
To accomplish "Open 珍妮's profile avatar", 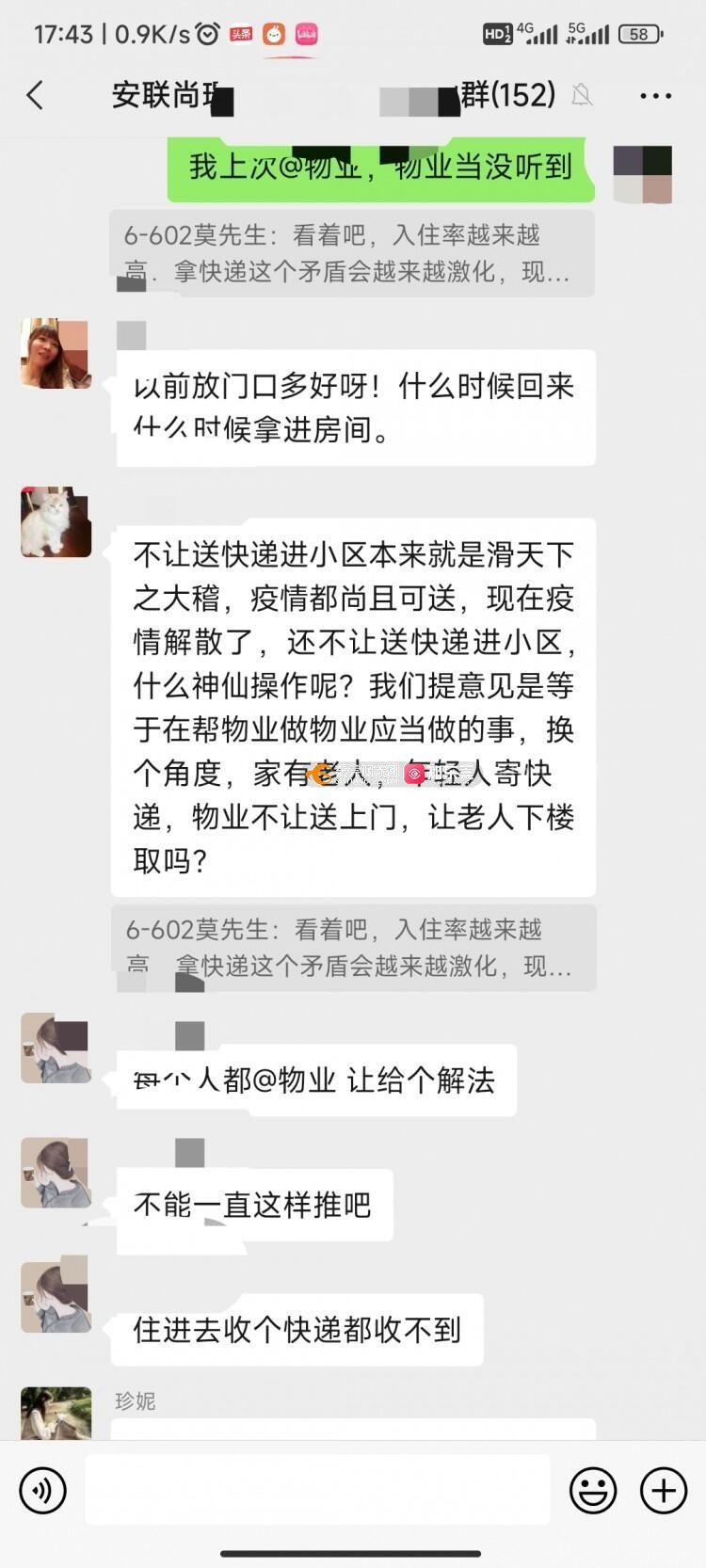I will [56, 1414].
